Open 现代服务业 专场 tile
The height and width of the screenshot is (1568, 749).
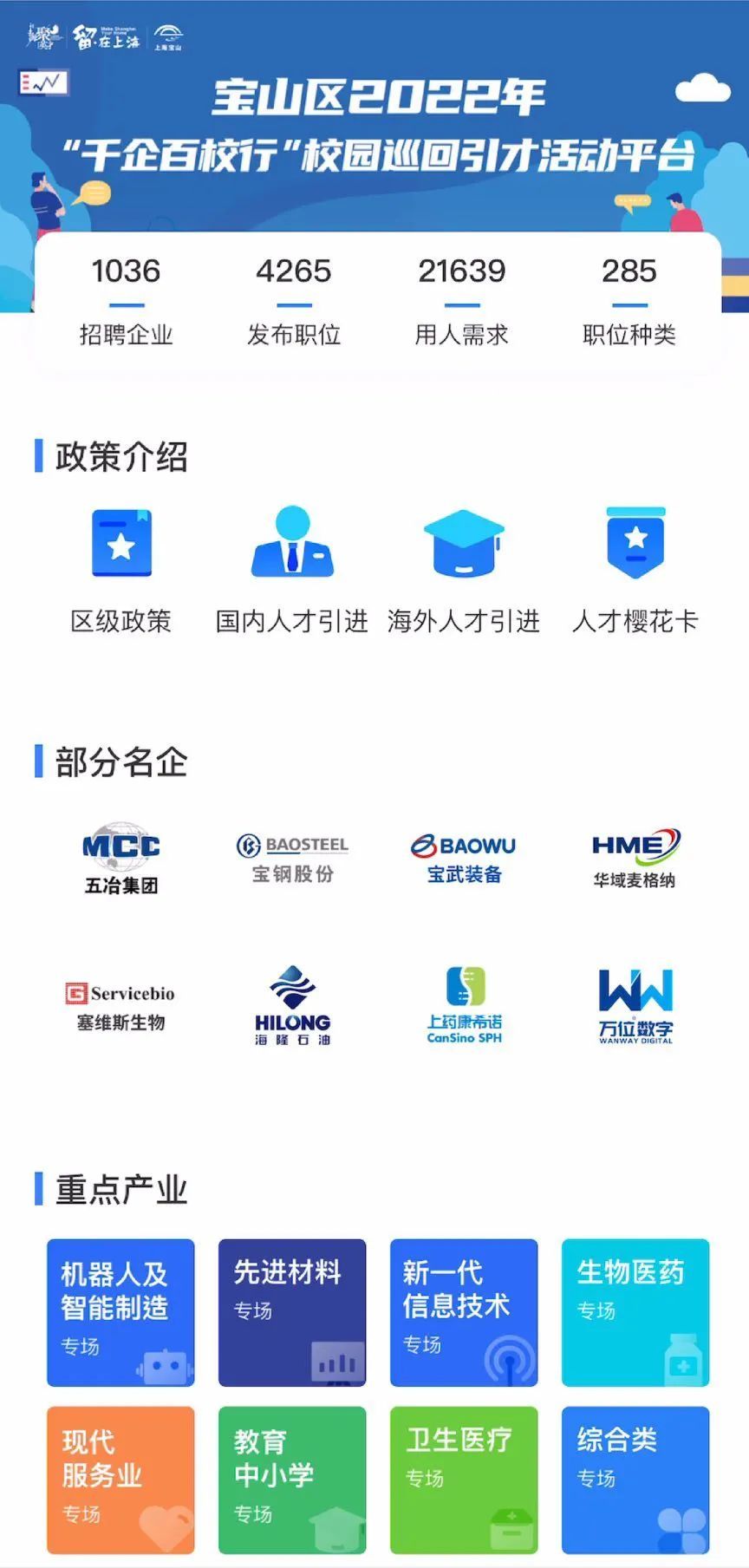[120, 1480]
